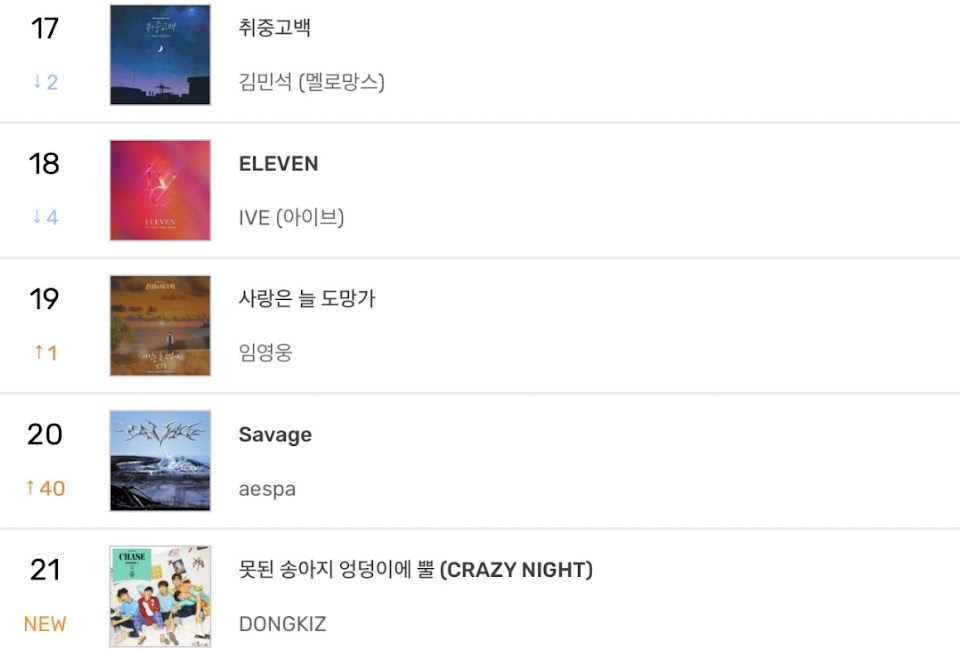
Task: Open 사랑은 늘 도망가 by 임영웅
Action: coord(307,298)
